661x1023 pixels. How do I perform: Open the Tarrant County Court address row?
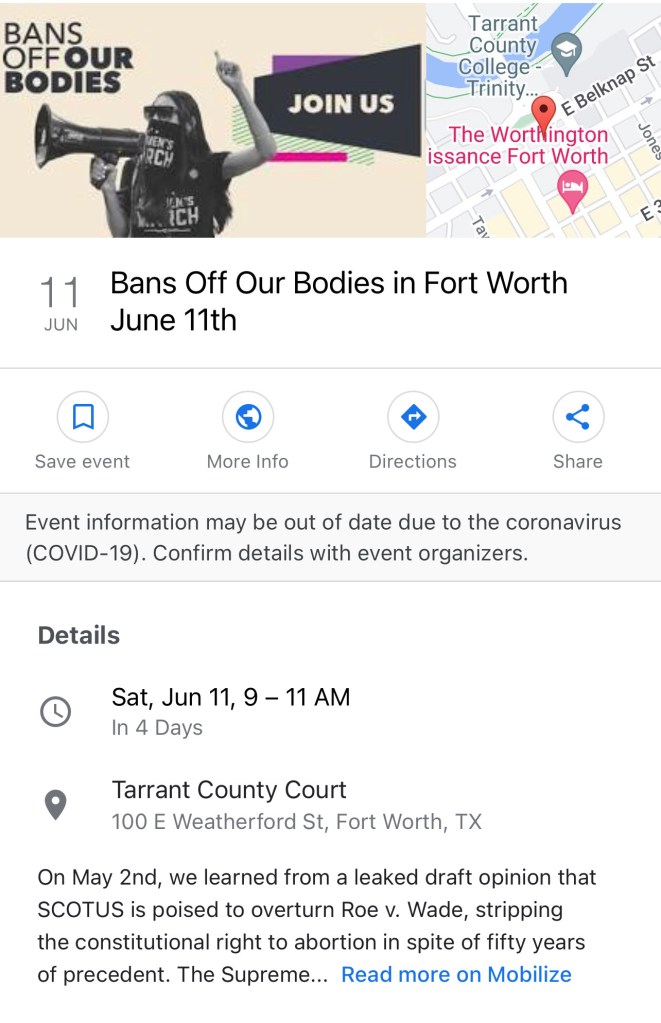coord(296,805)
